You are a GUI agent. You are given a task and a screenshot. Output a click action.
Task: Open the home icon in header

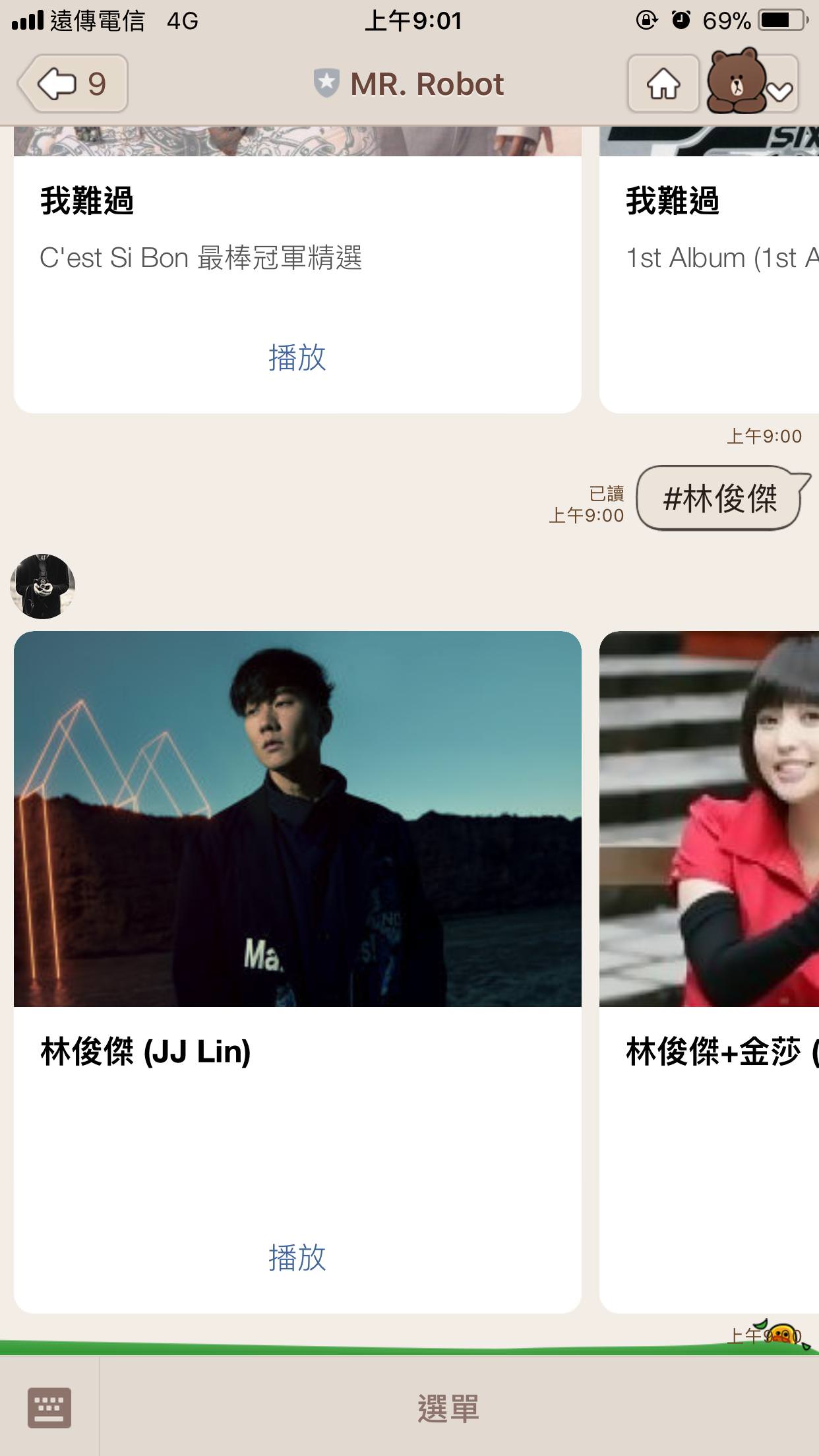pos(663,84)
